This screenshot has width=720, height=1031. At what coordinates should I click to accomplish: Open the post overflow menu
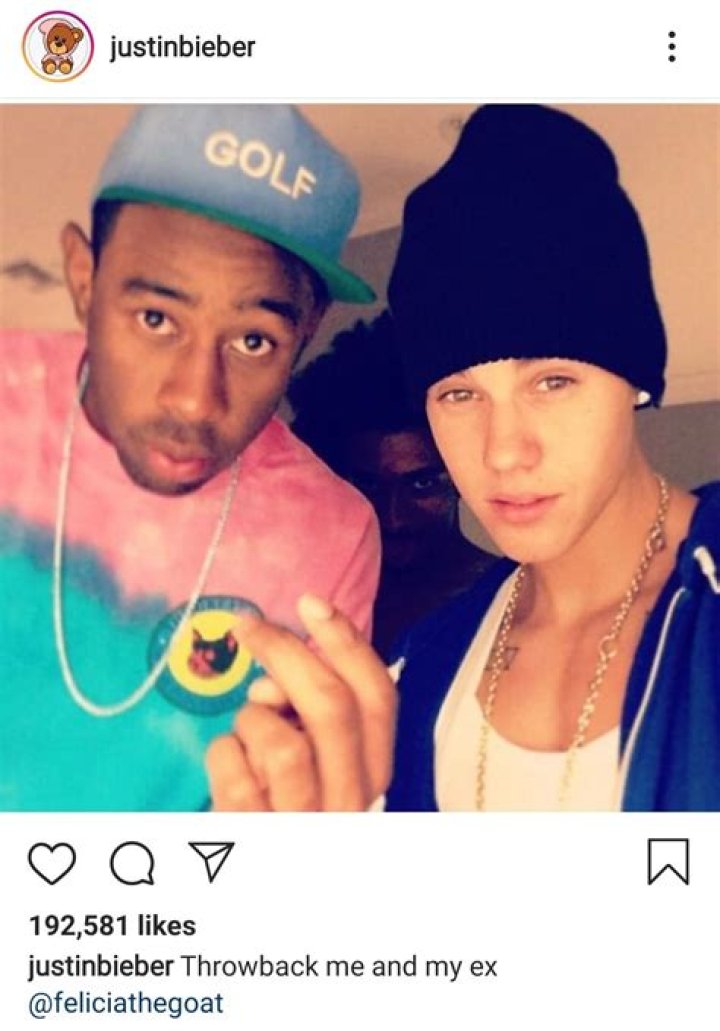pyautogui.click(x=672, y=46)
